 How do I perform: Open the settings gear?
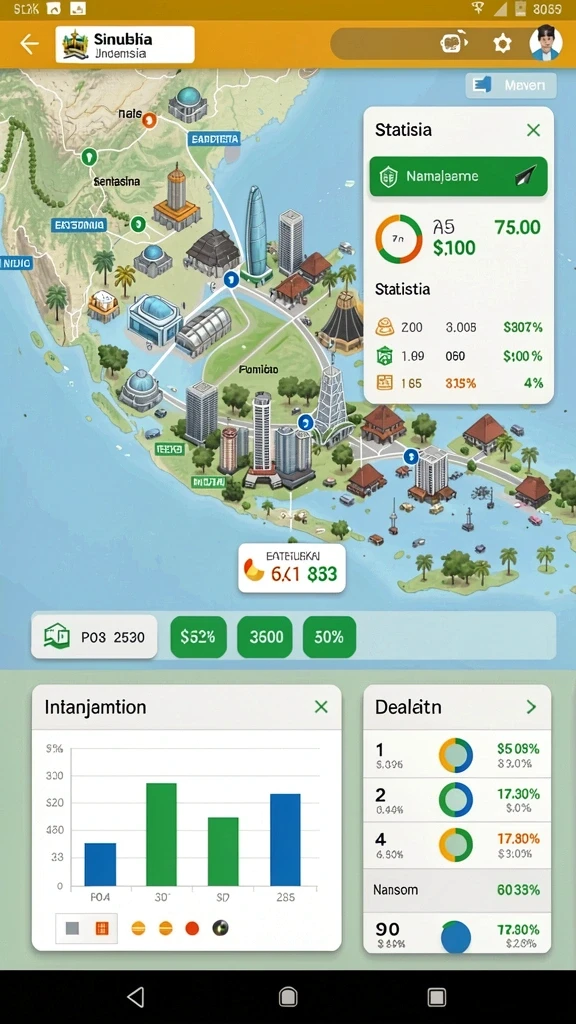pos(502,44)
